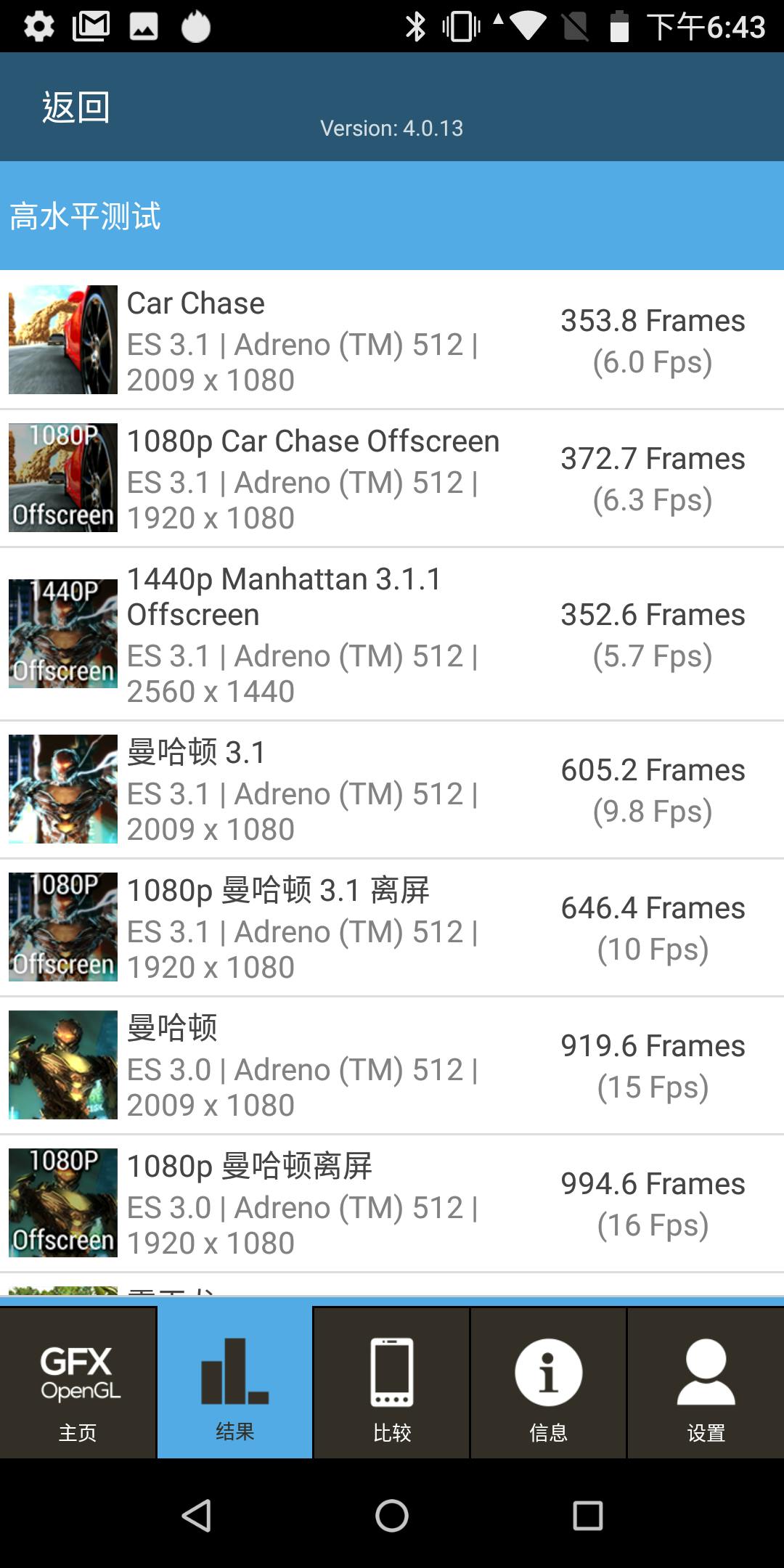Open the 1080p 曼哈顿离屏 result row
The image size is (784, 1568).
(392, 1203)
